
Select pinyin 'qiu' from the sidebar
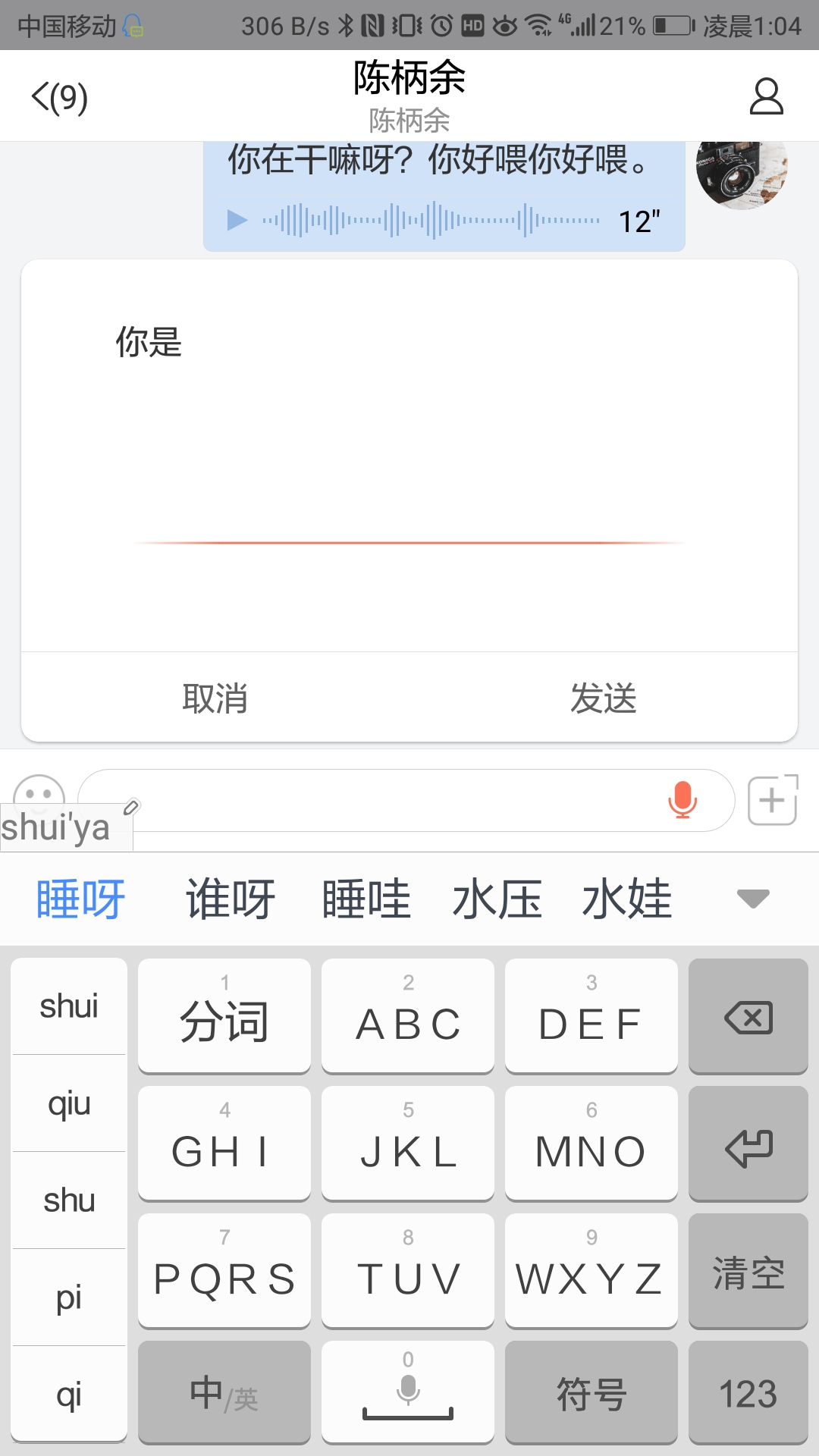coord(69,1105)
